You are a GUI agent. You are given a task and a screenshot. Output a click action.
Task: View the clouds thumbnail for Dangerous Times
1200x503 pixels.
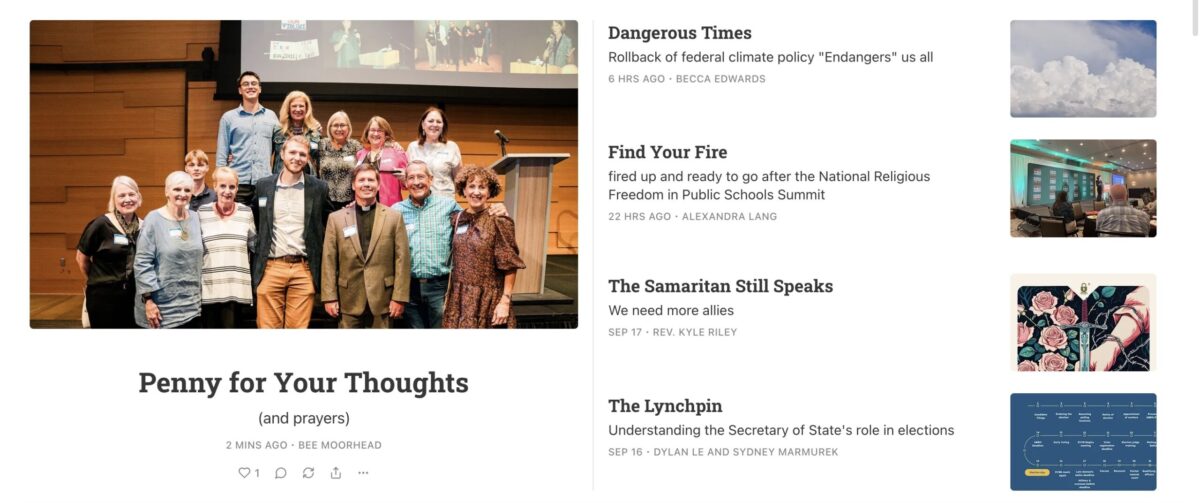click(x=1083, y=69)
